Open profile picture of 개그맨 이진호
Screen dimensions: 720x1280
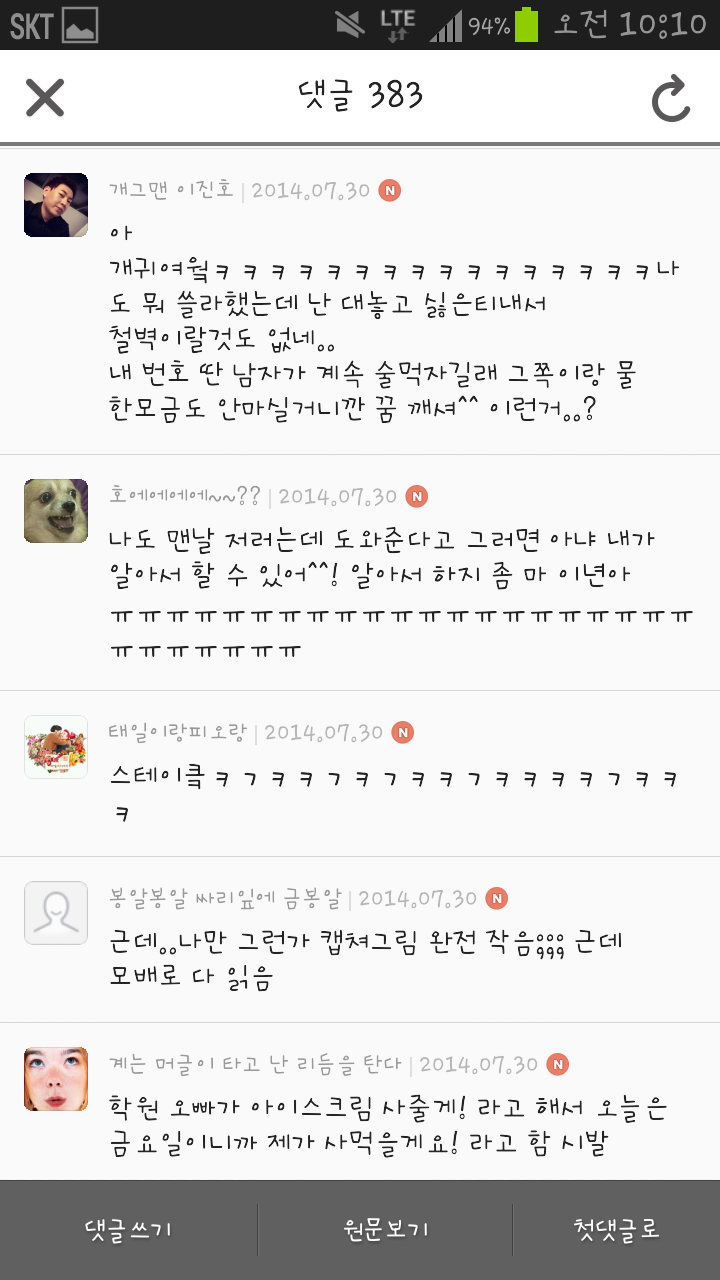tap(56, 205)
